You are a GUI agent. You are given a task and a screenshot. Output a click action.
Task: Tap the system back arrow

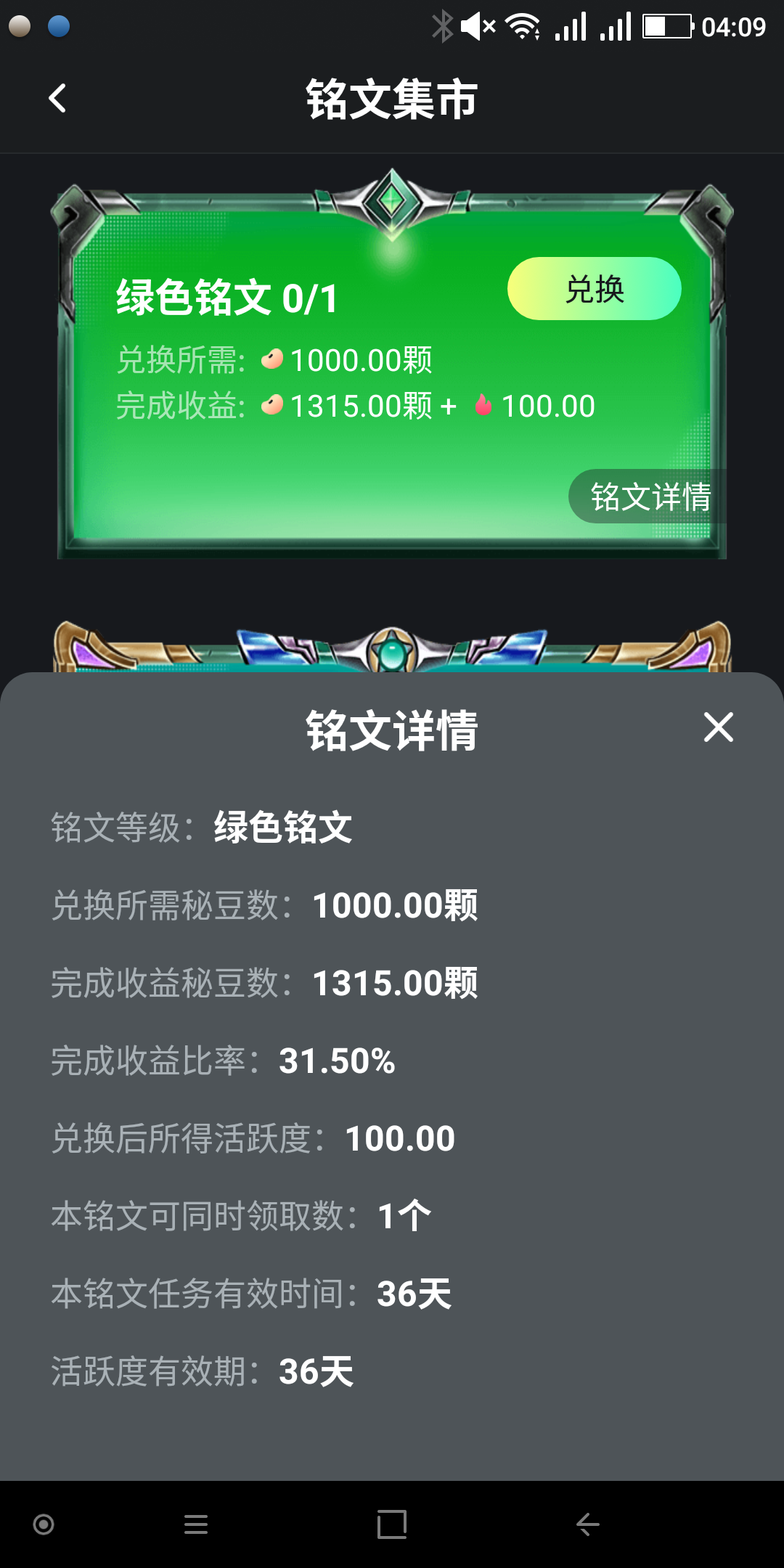pyautogui.click(x=587, y=1524)
